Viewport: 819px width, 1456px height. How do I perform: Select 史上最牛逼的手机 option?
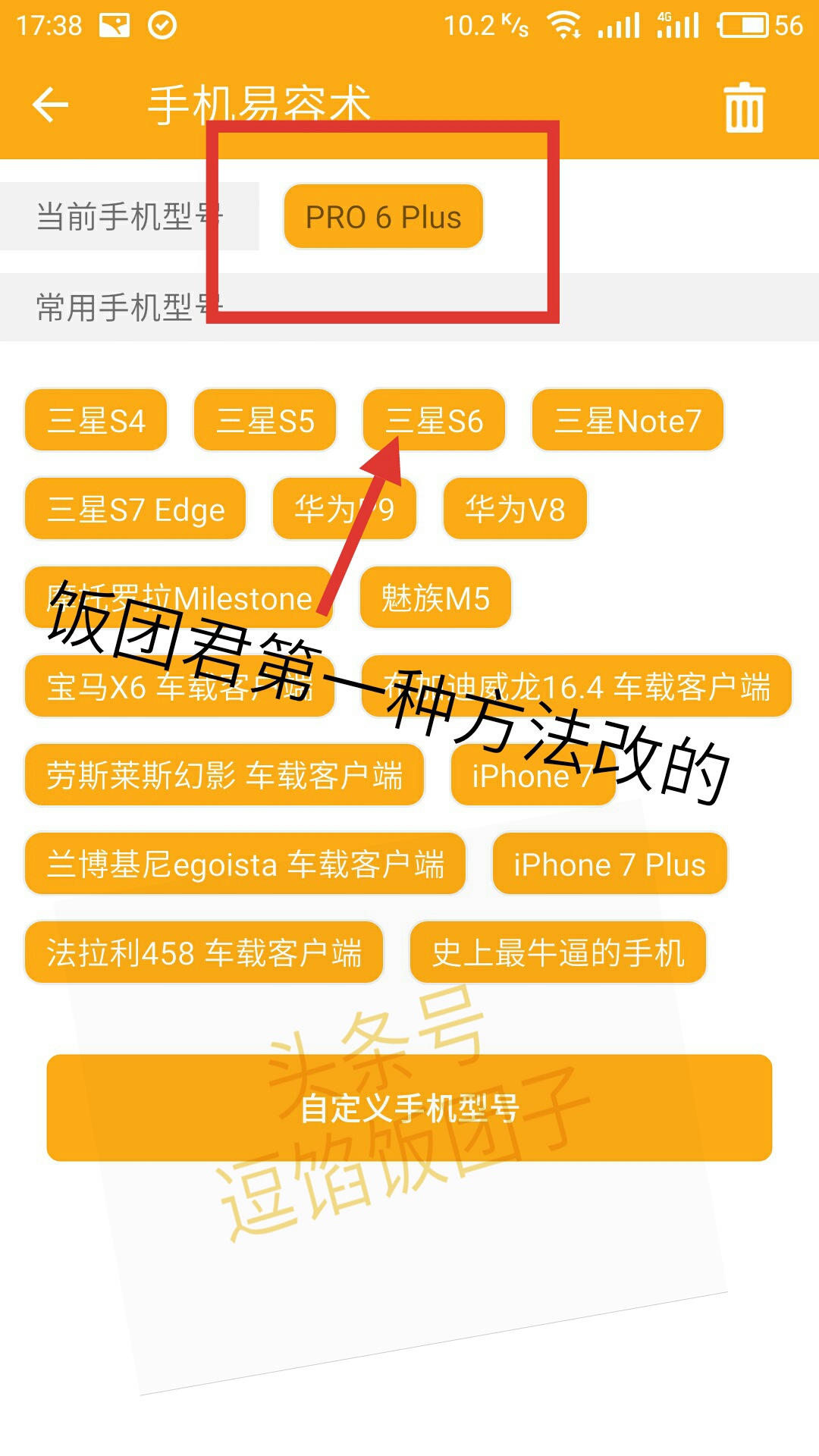coord(558,953)
